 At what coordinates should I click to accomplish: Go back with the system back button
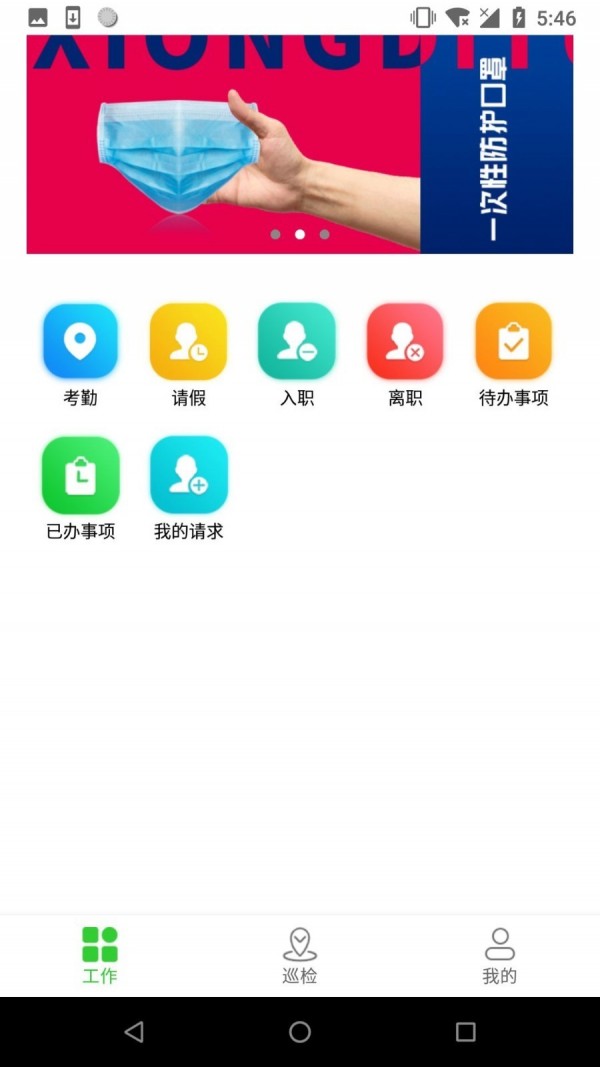(x=134, y=1031)
